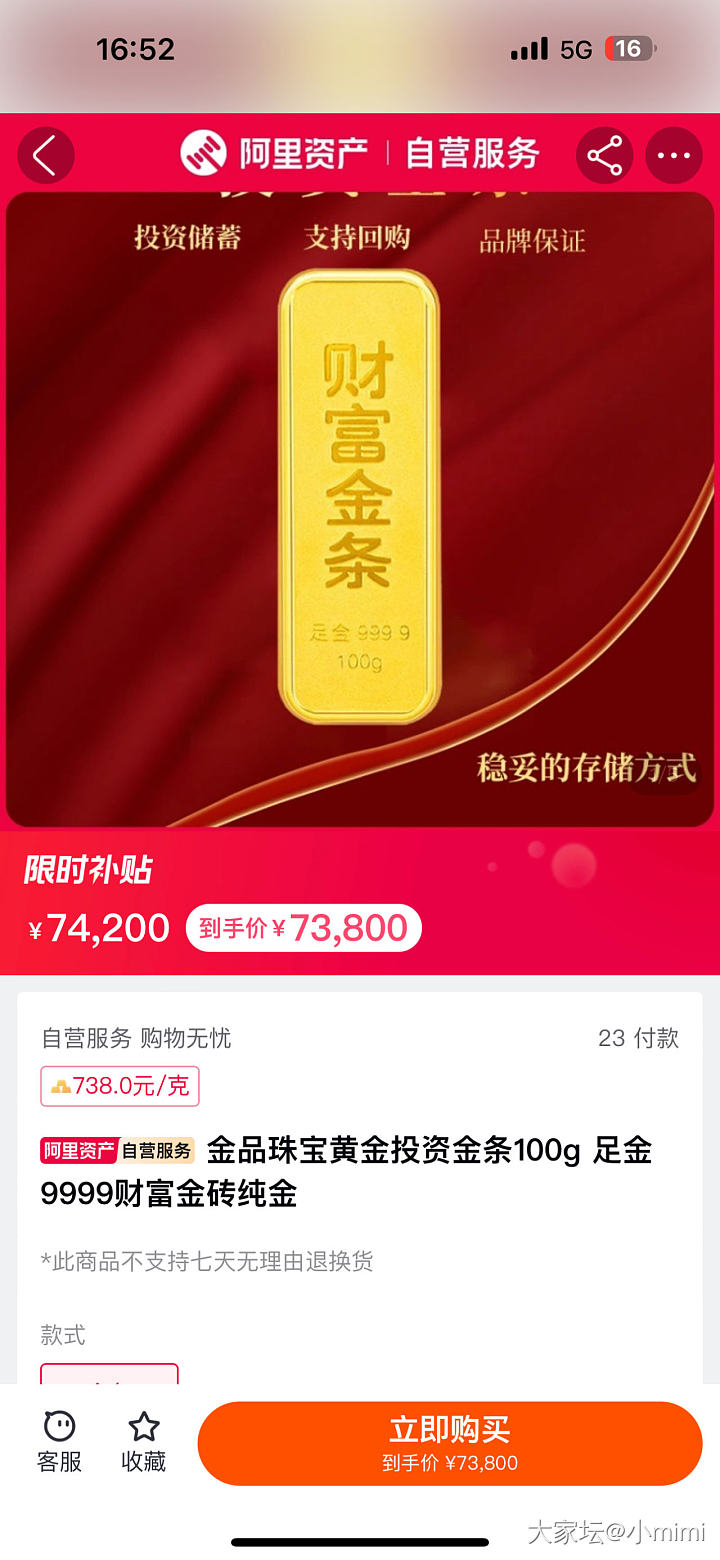Share this gold bar listing
The width and height of the screenshot is (720, 1560).
pyautogui.click(x=604, y=156)
